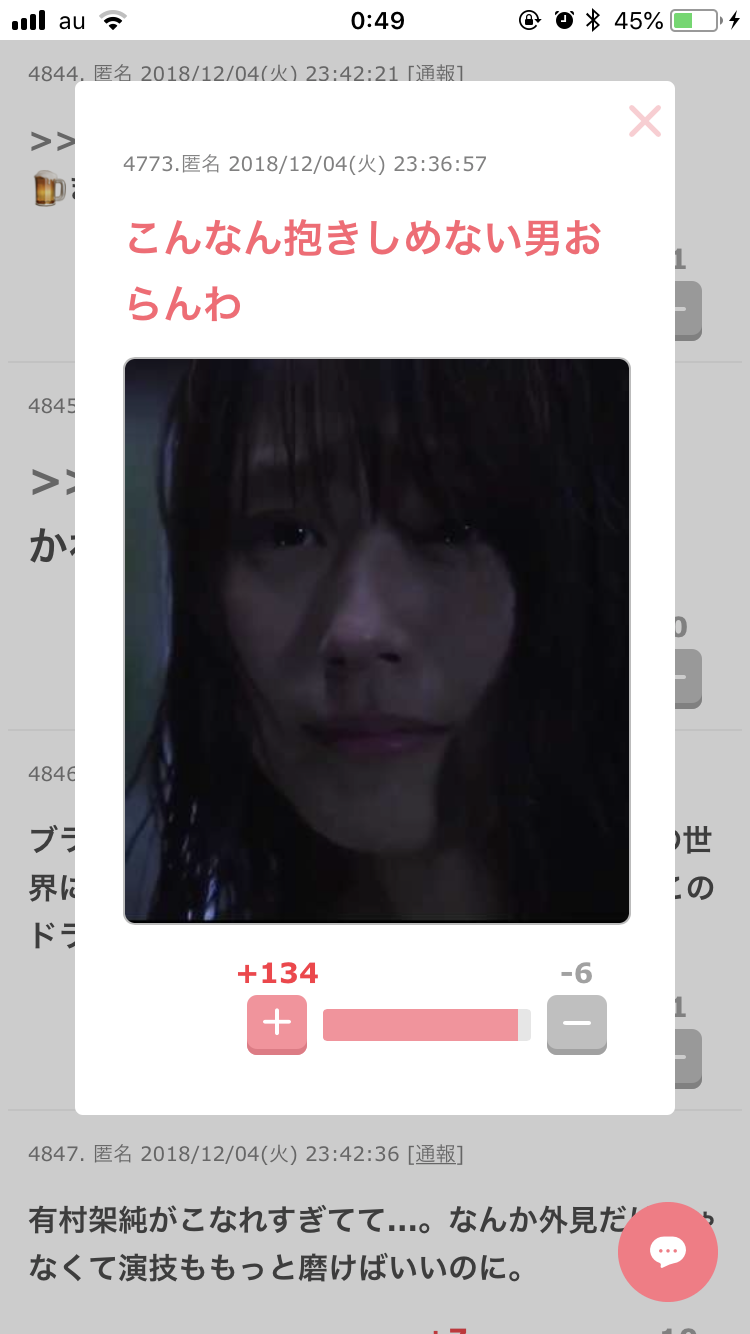Tap the gray minus downvote icon

[x=576, y=1024]
